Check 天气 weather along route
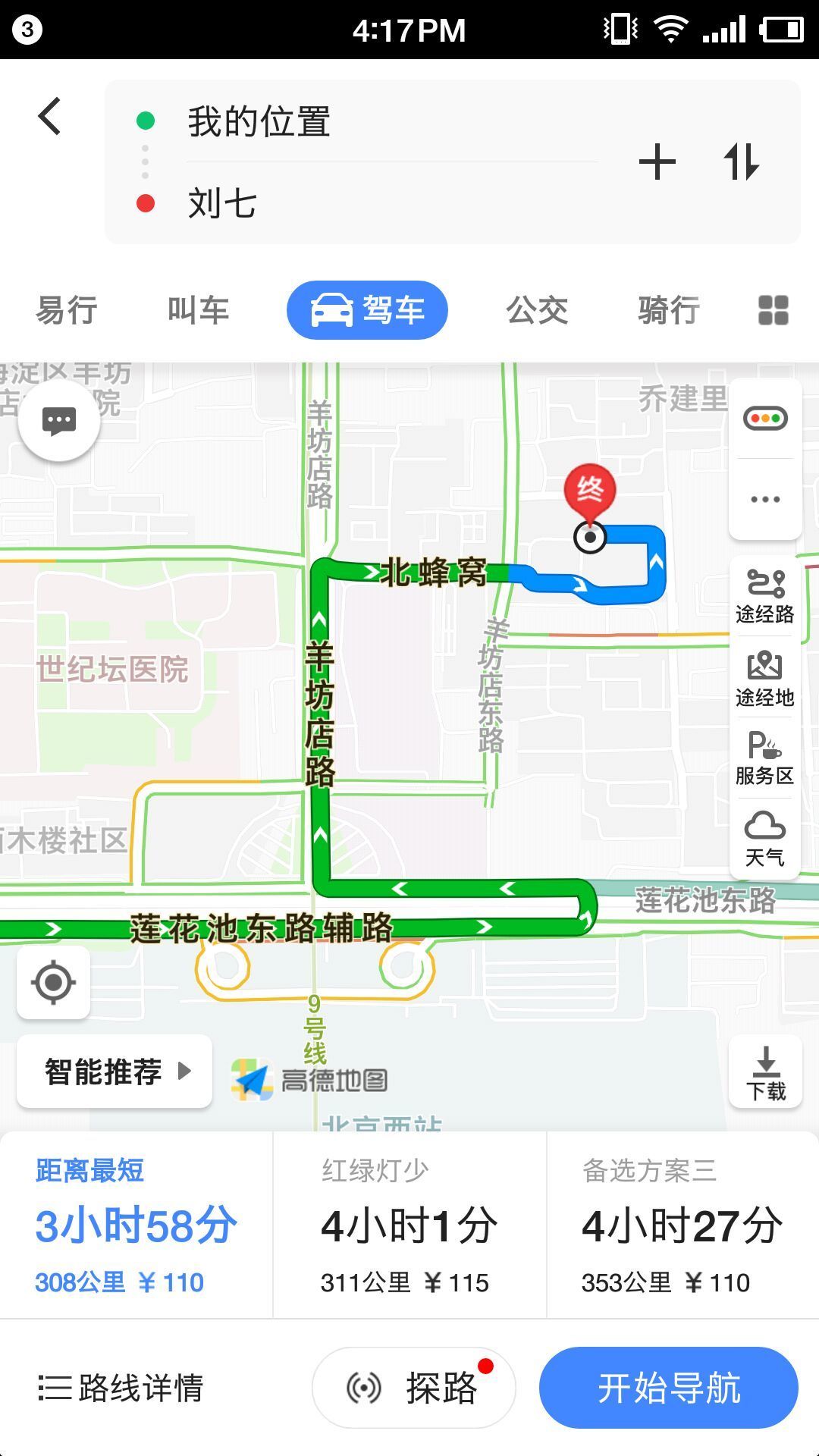The height and width of the screenshot is (1456, 819). 764,839
